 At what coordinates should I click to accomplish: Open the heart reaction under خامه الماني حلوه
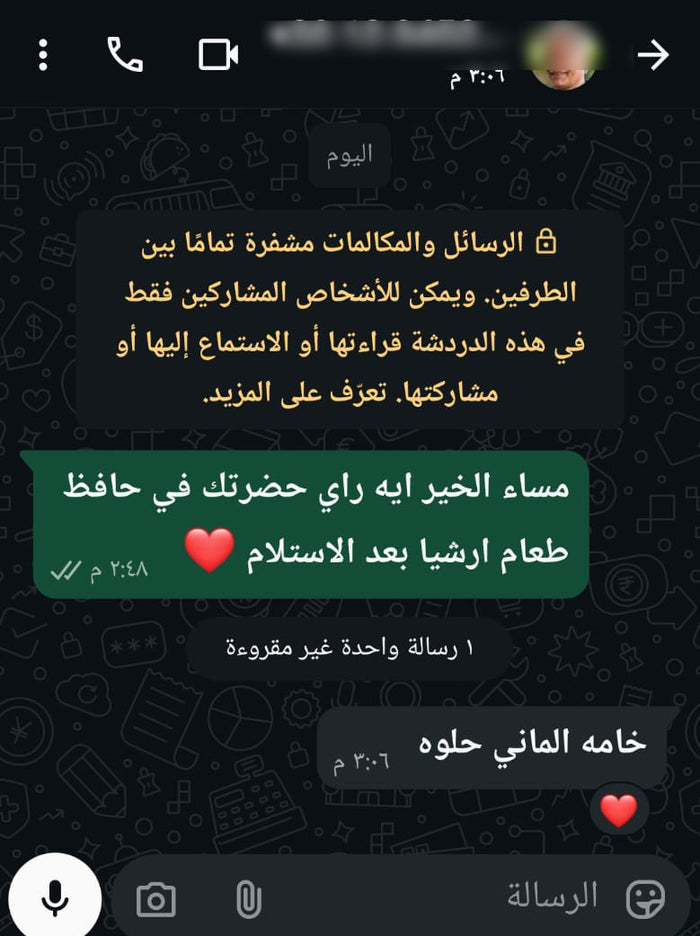(x=619, y=810)
